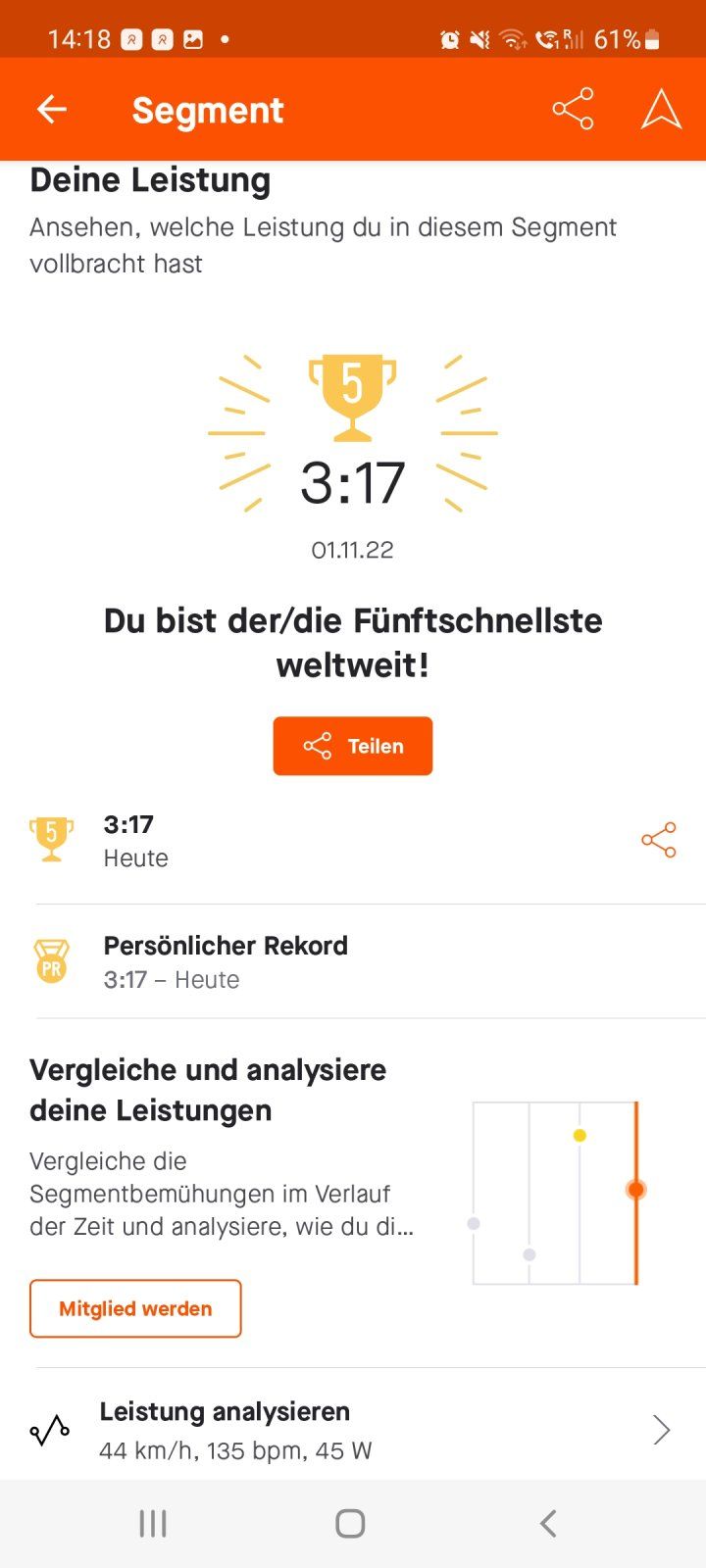Open the system recent apps view
706x1568 pixels.
click(153, 1523)
